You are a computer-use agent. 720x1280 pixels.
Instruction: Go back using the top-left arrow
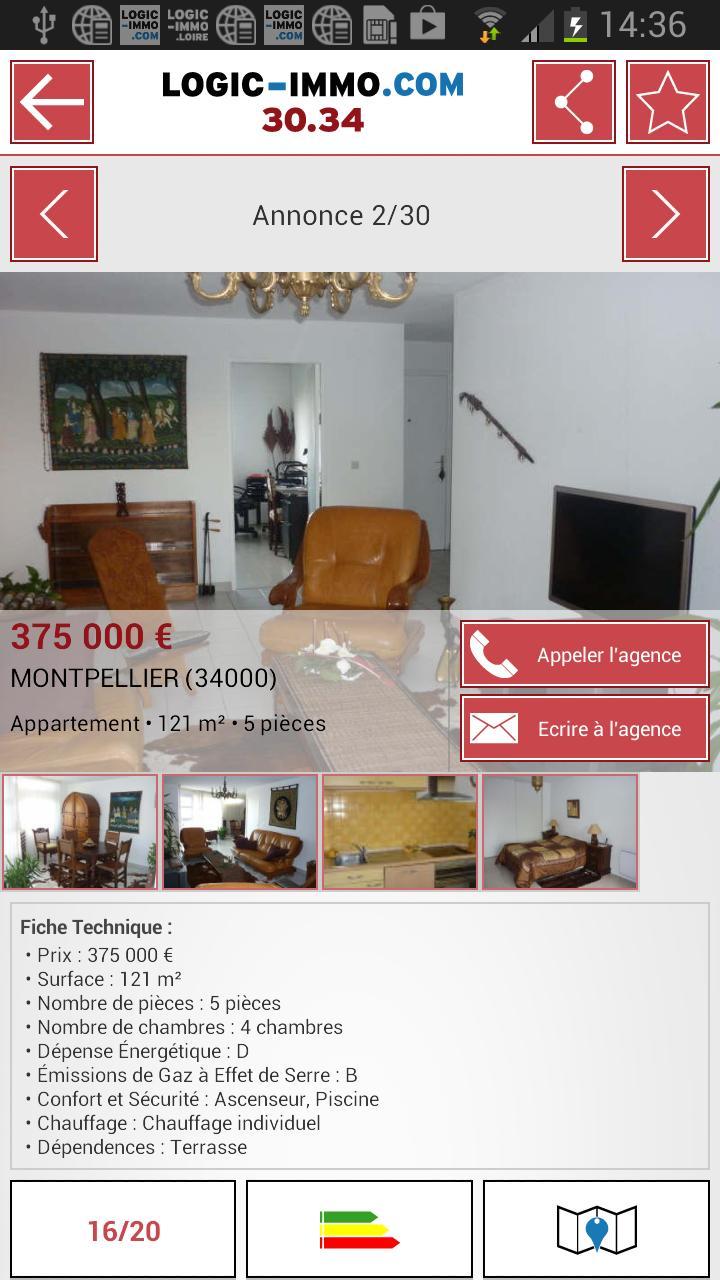(x=52, y=102)
